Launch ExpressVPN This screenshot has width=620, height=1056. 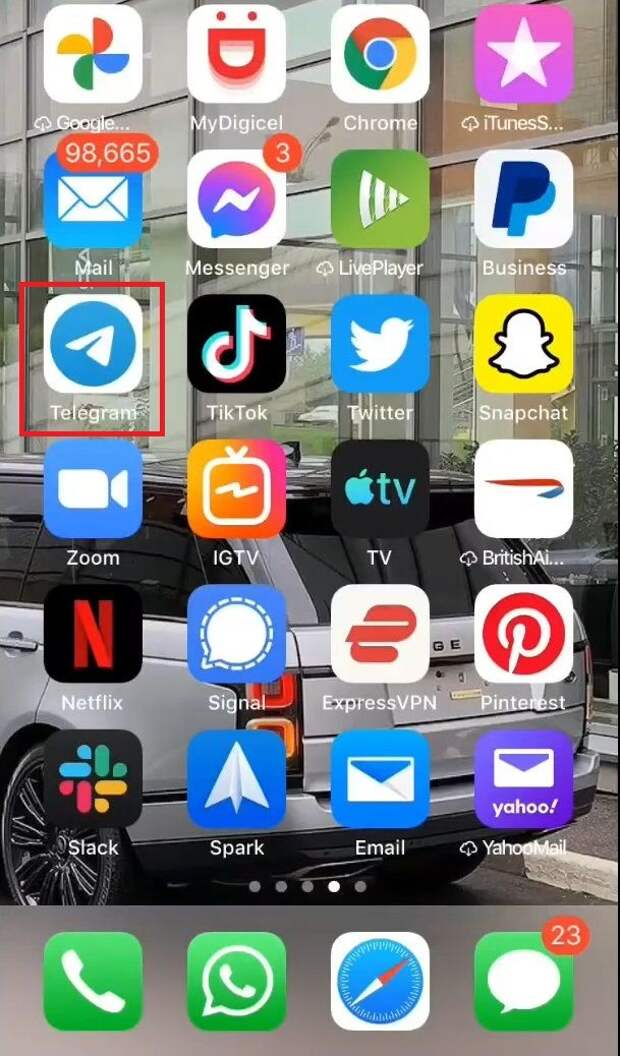click(x=380, y=634)
